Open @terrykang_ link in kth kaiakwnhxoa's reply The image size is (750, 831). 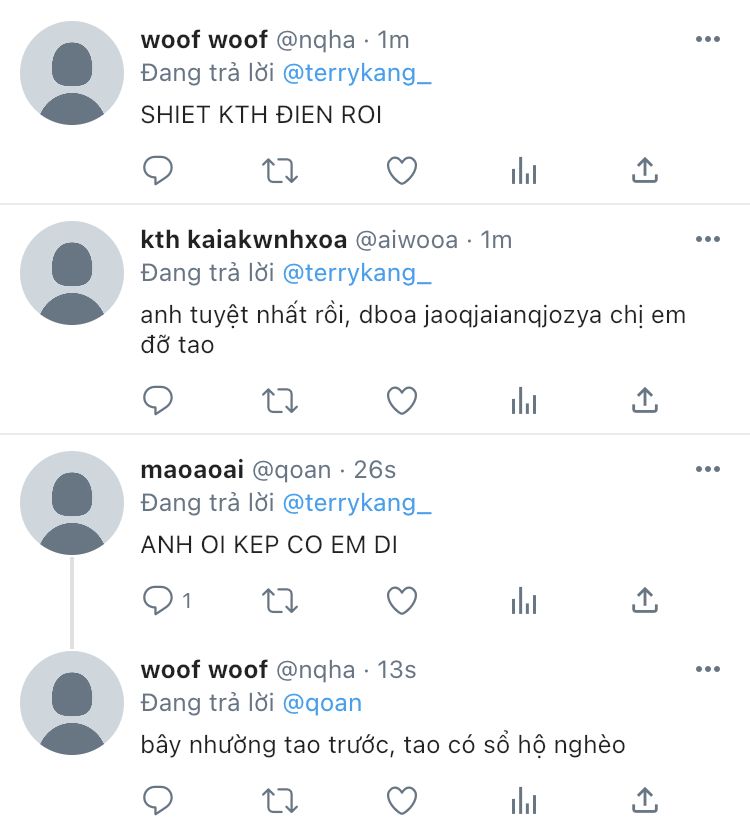pos(357,273)
